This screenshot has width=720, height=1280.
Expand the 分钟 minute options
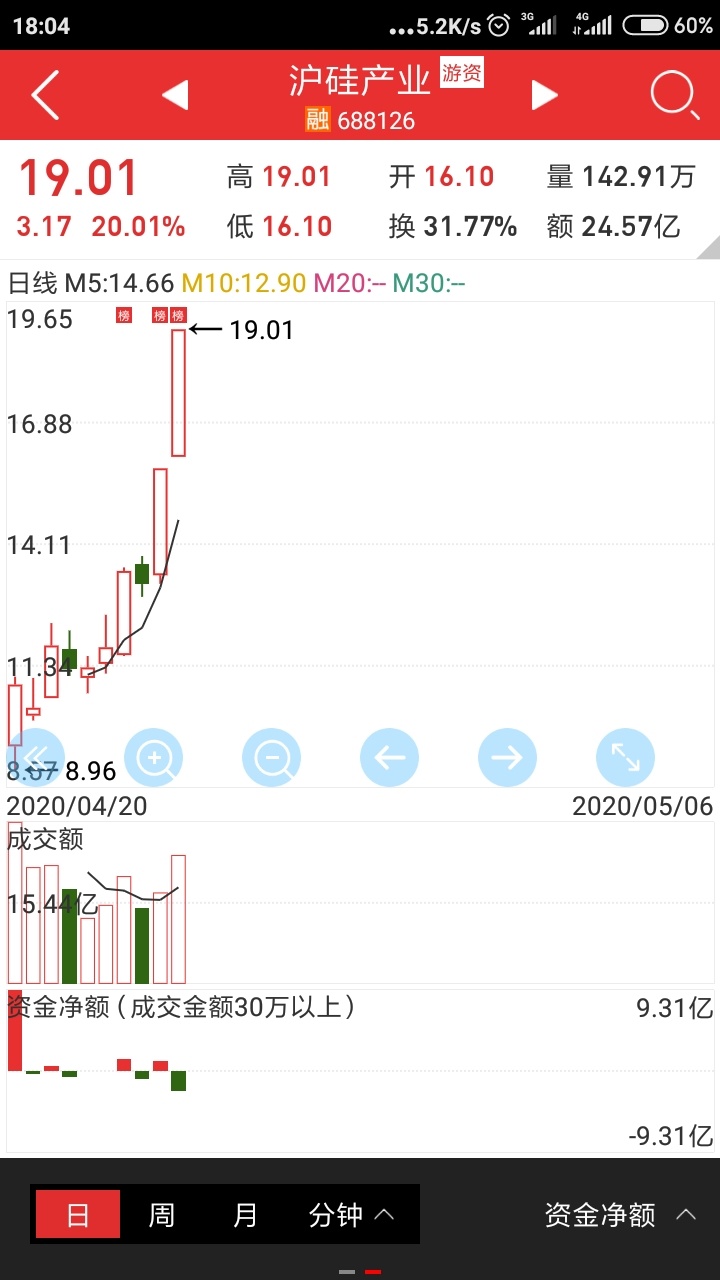(x=352, y=1215)
